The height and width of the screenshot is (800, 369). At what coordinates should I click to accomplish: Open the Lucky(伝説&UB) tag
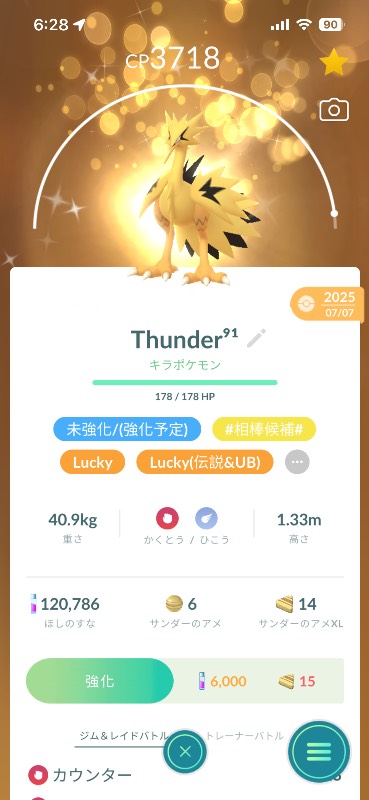[205, 462]
